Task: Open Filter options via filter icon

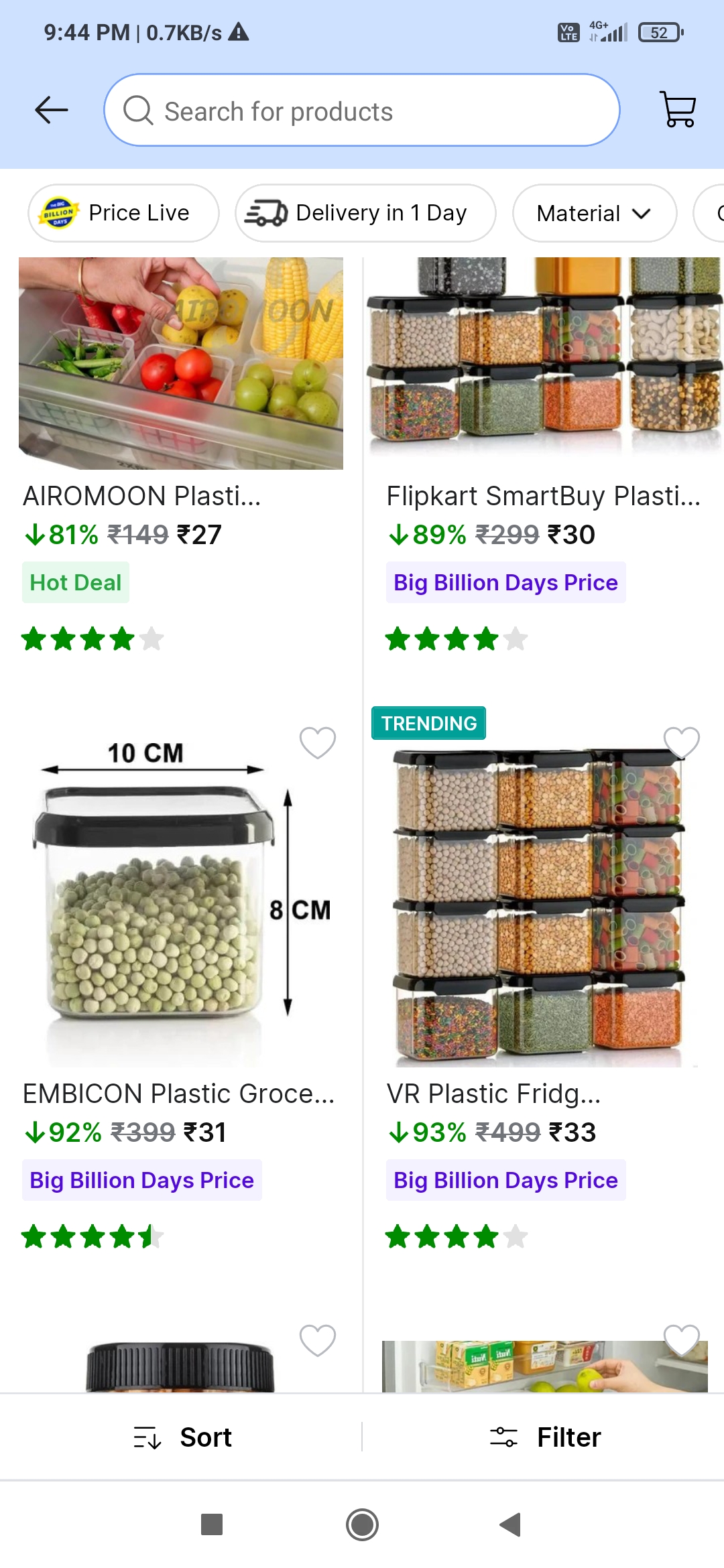Action: 504,1437
